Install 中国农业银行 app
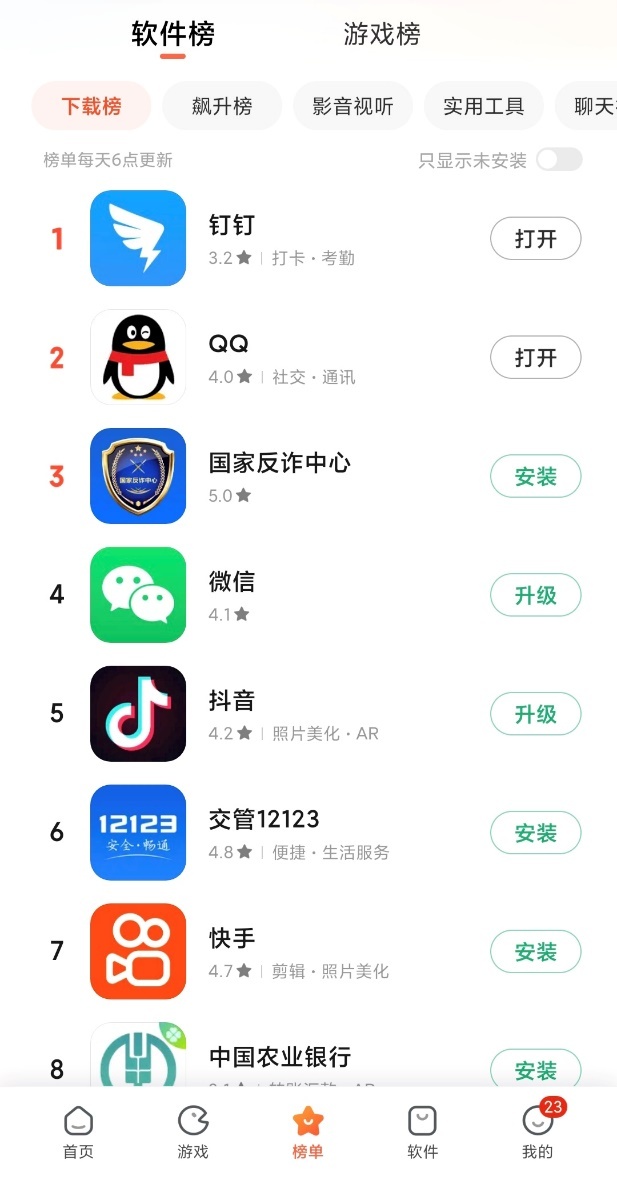Image resolution: width=617 pixels, height=1180 pixels. tap(535, 1070)
